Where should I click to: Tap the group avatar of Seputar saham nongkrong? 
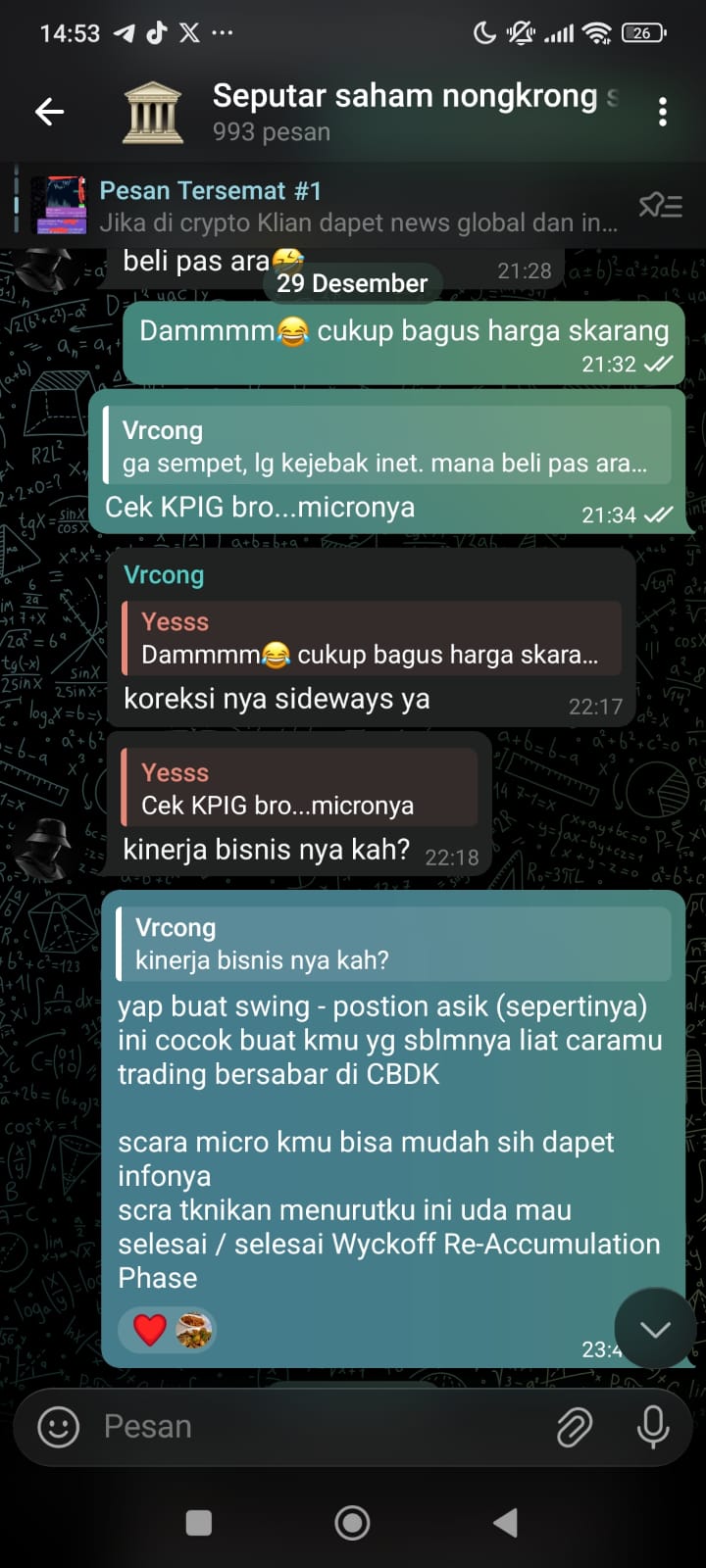coord(153,111)
